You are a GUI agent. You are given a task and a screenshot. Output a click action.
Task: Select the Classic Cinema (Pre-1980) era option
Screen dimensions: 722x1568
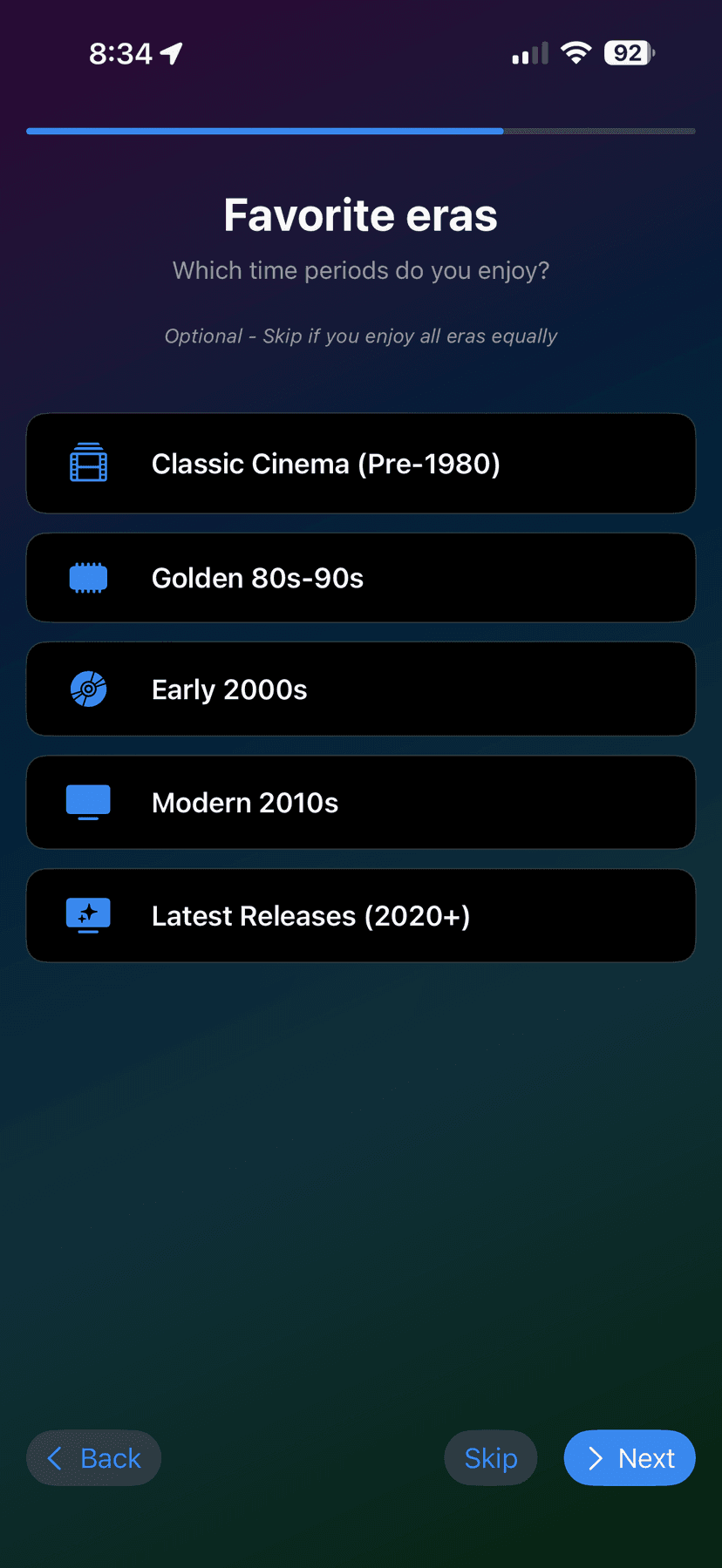coord(361,463)
